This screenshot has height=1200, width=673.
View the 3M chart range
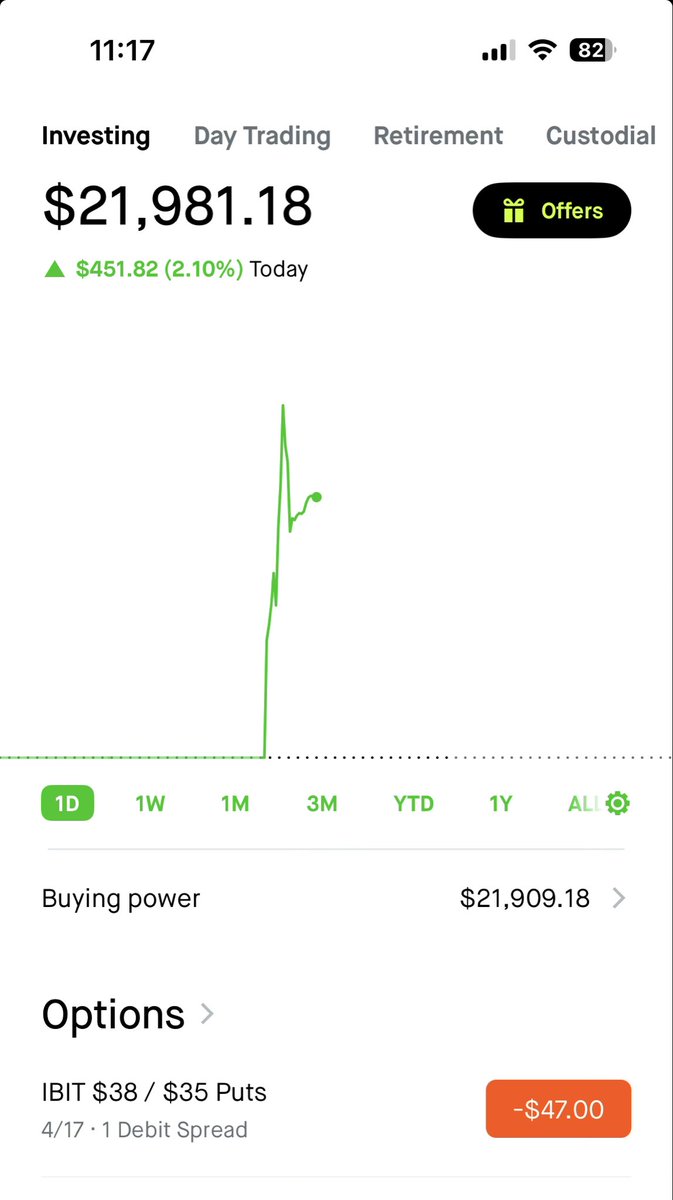click(322, 804)
